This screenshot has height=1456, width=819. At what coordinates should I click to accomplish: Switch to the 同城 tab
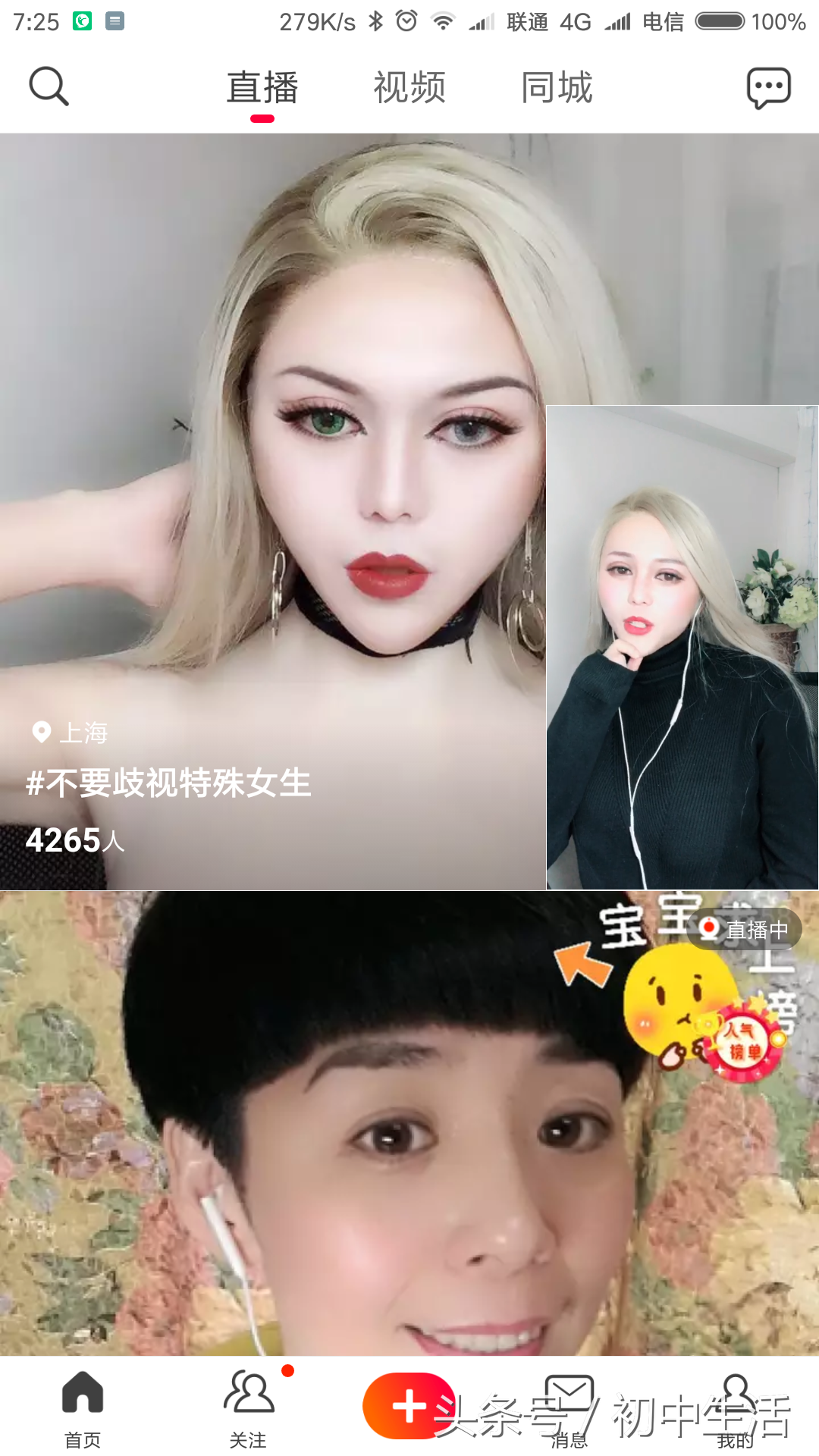pyautogui.click(x=556, y=86)
